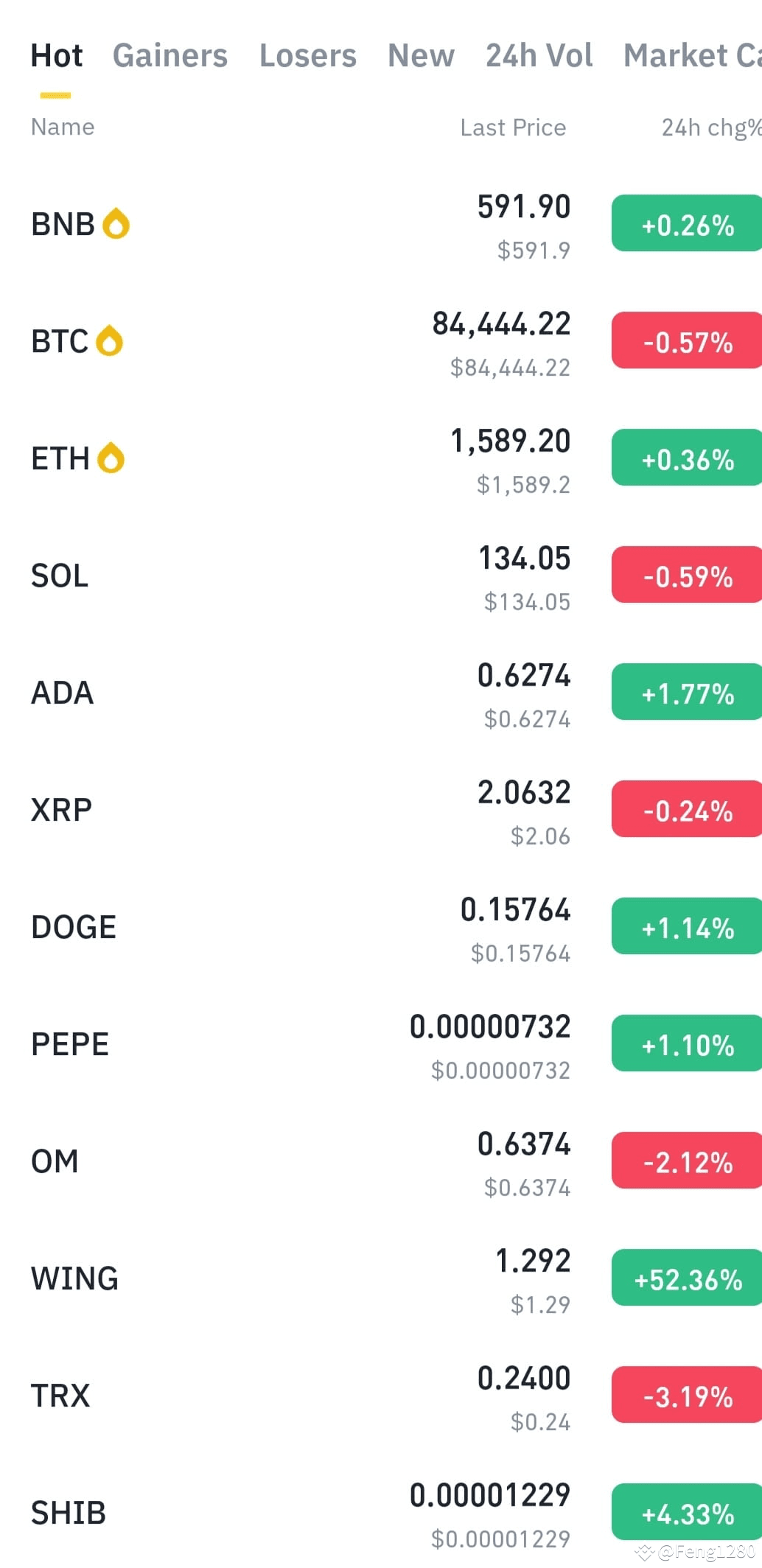This screenshot has height=1568, width=762.
Task: View OM trading details
Action: point(381,1161)
